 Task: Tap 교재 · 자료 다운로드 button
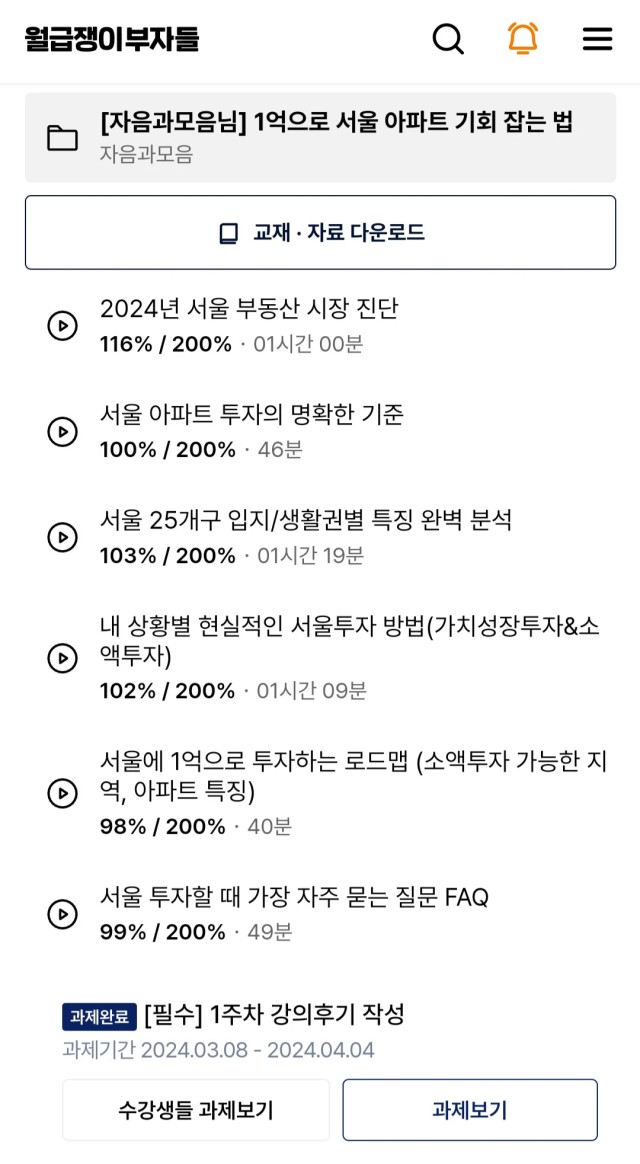click(x=320, y=232)
